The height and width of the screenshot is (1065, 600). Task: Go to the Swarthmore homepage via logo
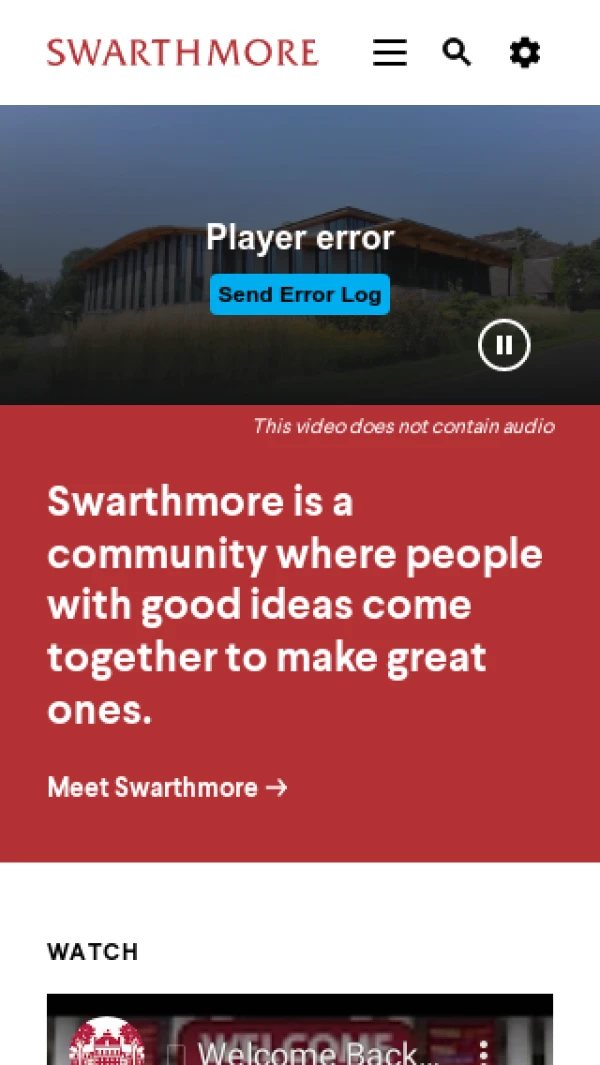[x=182, y=53]
